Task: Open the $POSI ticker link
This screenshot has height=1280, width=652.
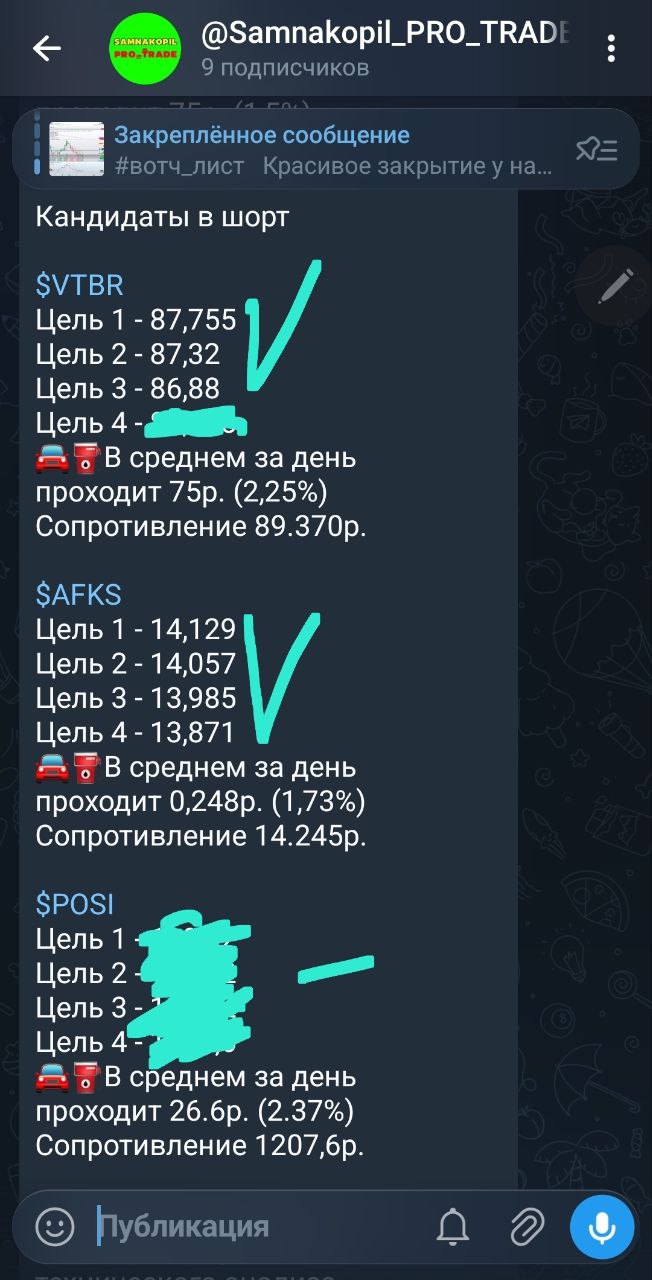Action: [75, 904]
